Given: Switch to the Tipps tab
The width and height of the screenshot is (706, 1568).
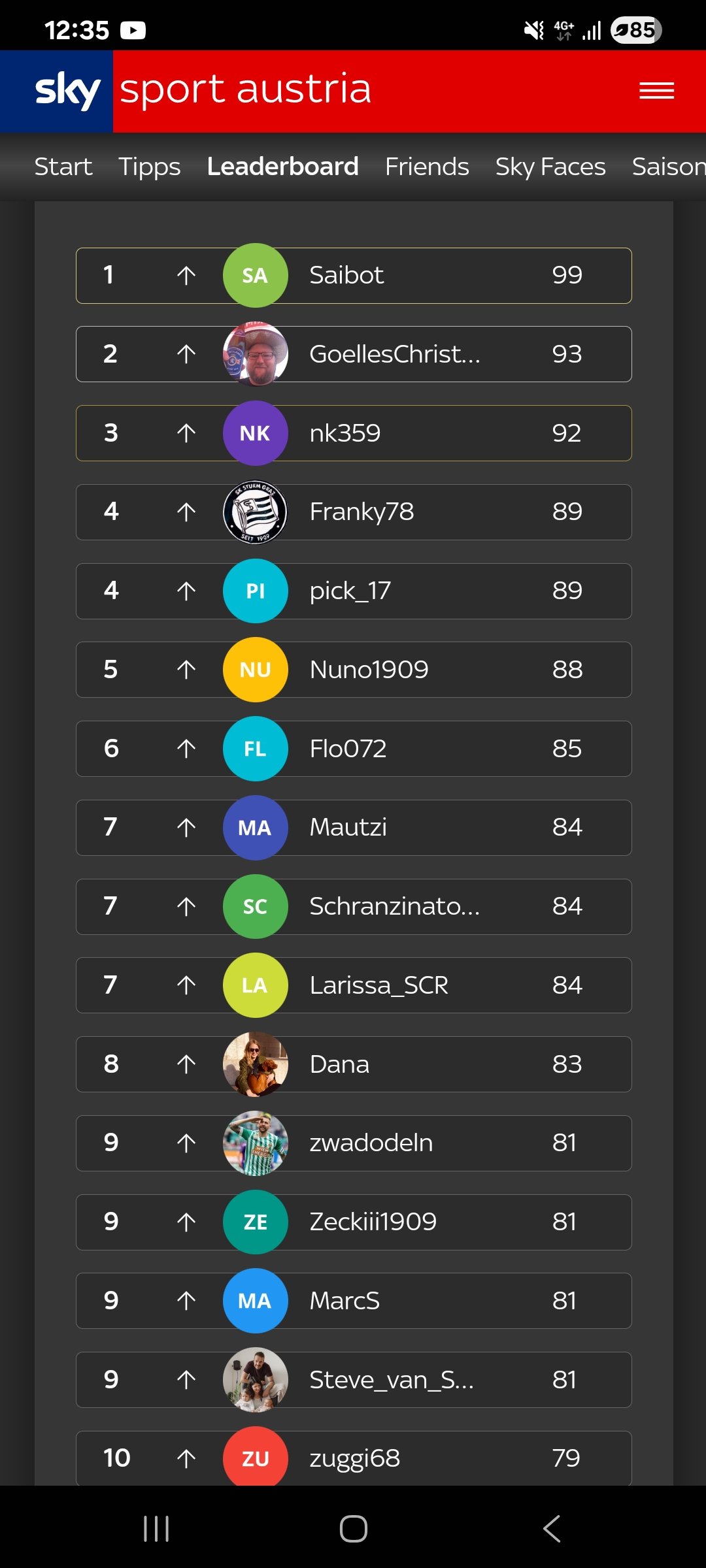Looking at the screenshot, I should 150,167.
